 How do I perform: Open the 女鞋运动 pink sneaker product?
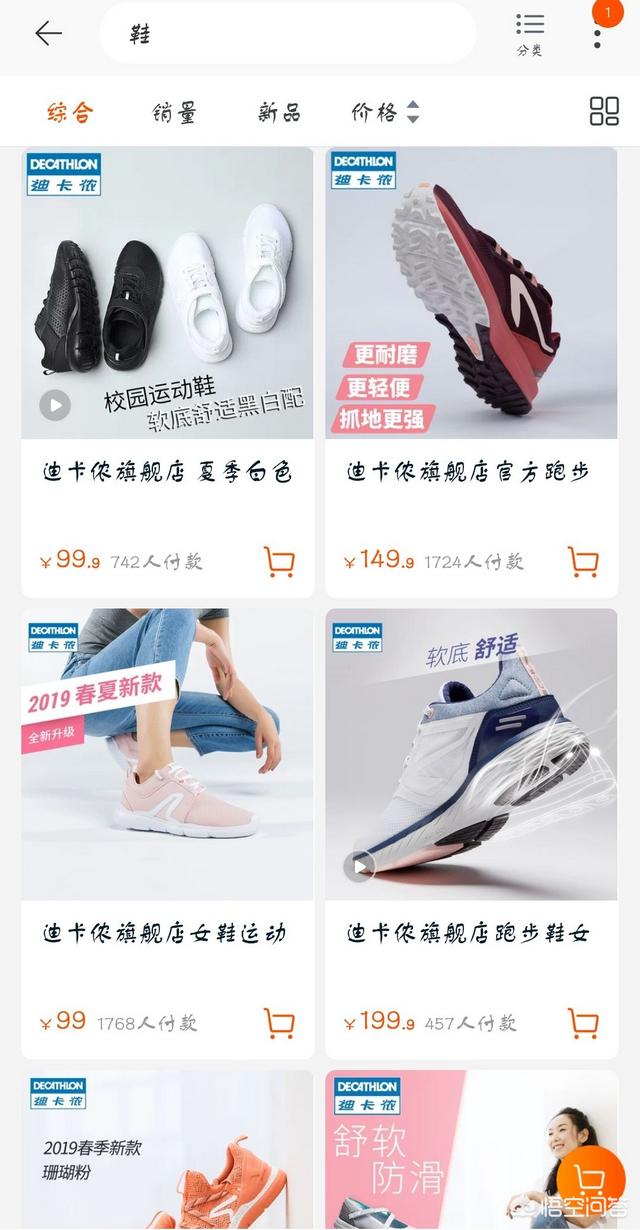(x=167, y=834)
